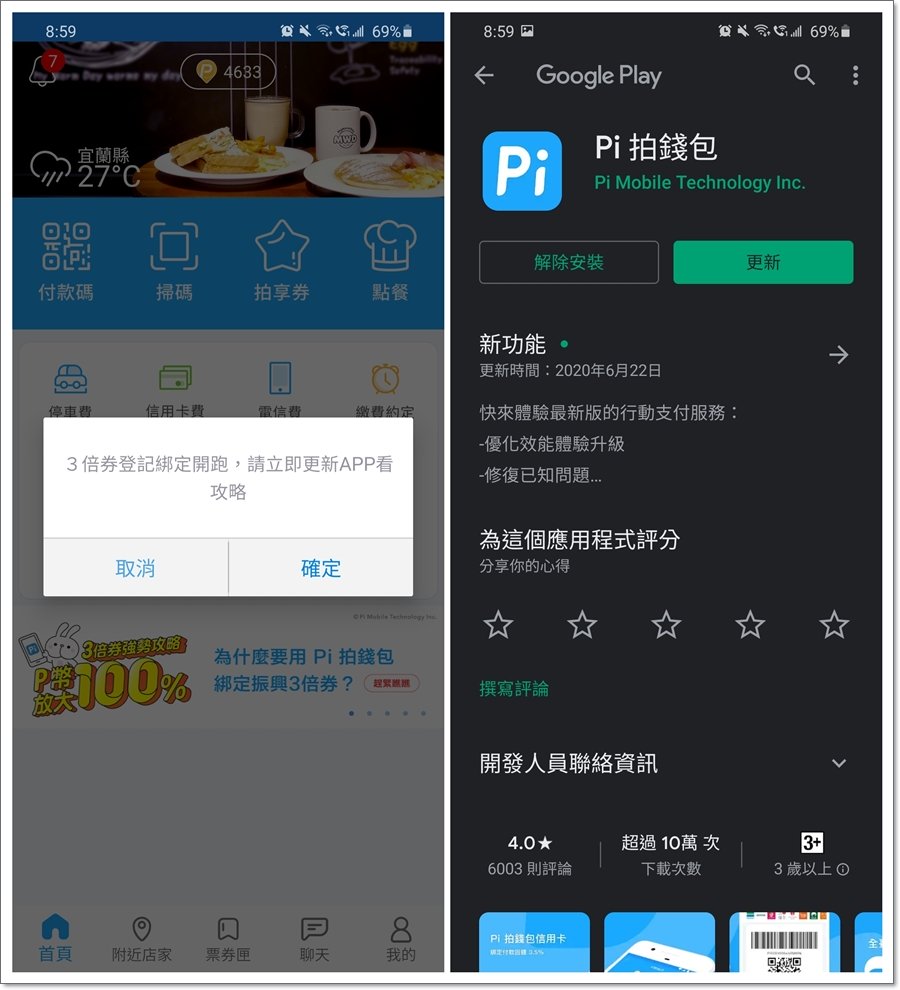Rate the app with the first star

point(497,623)
